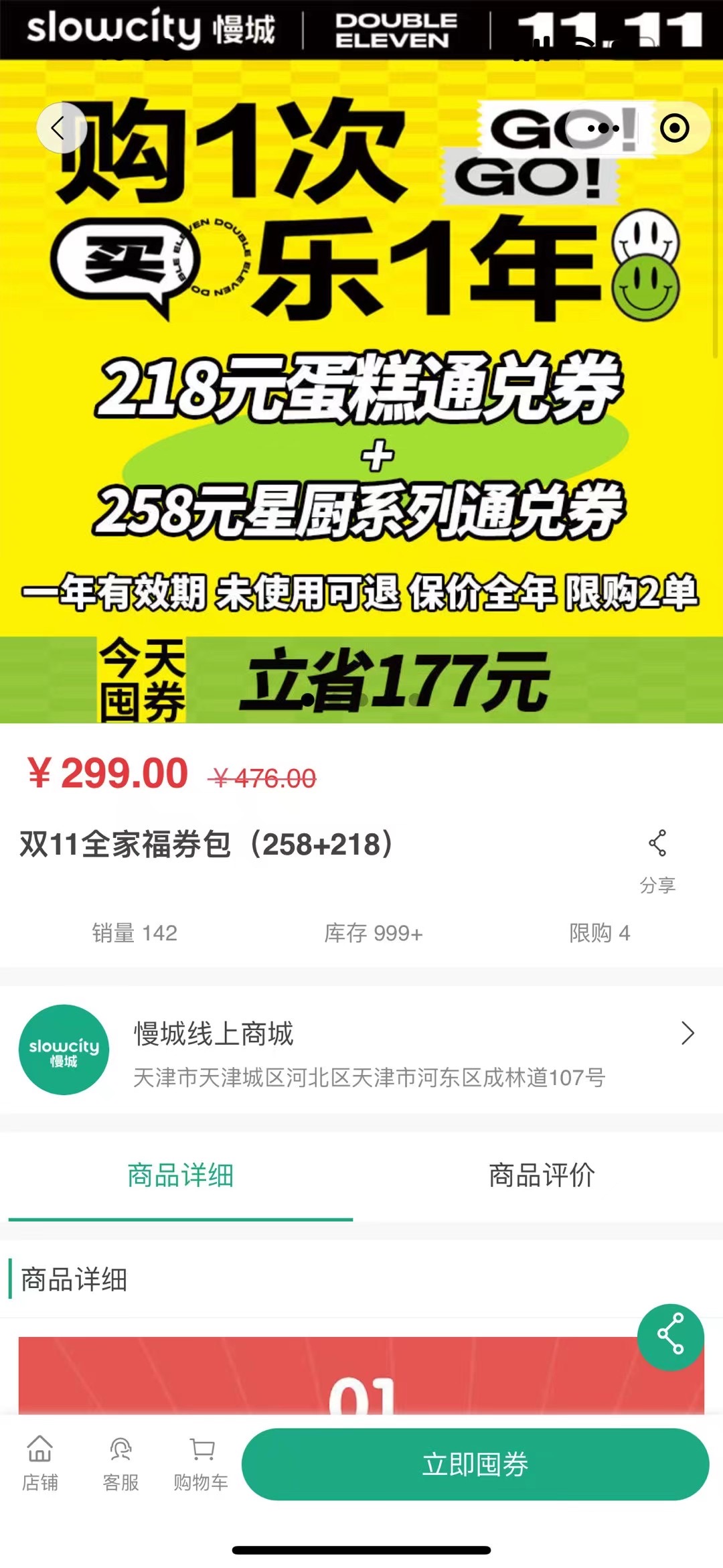Switch to the 商品详细 tab
The height and width of the screenshot is (1568, 723).
[180, 1175]
